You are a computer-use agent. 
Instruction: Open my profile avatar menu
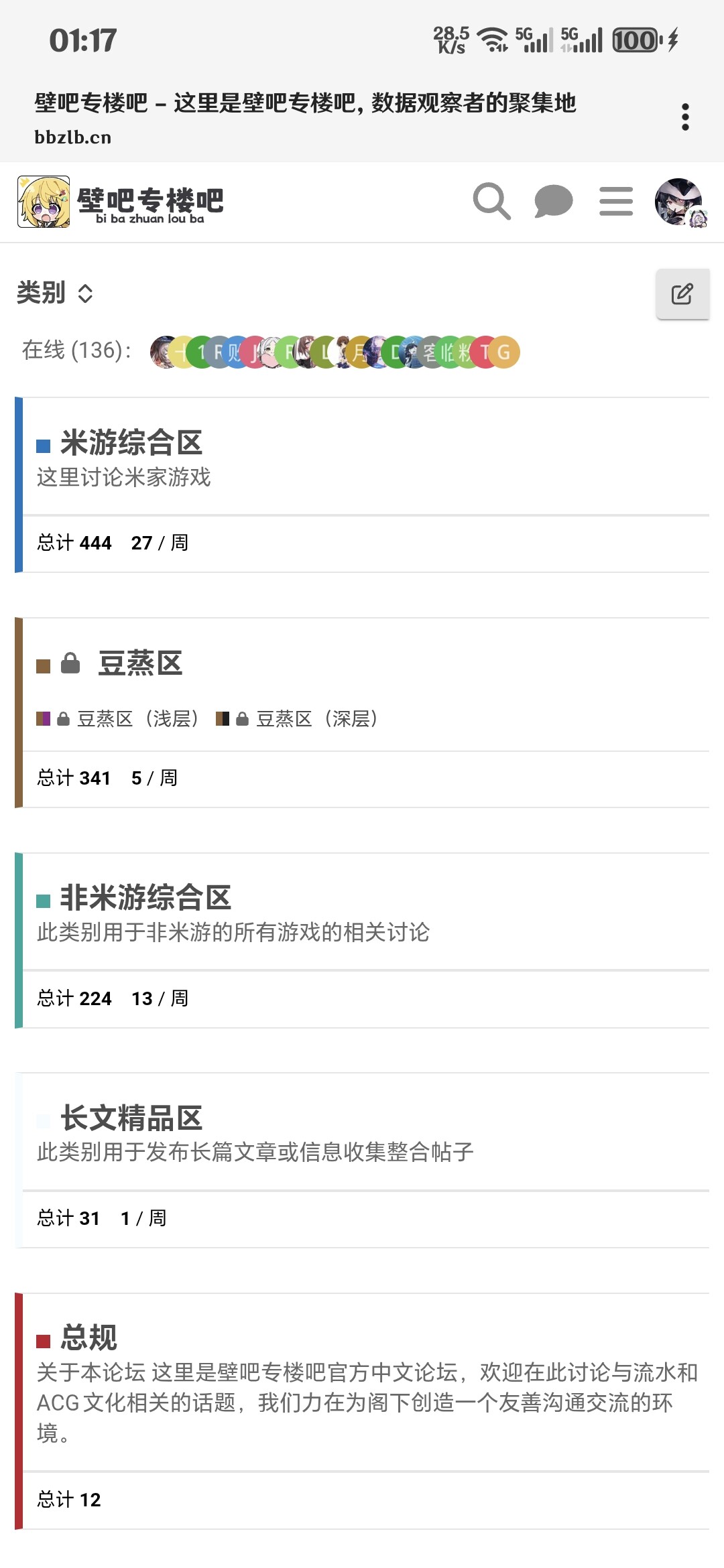[x=679, y=202]
